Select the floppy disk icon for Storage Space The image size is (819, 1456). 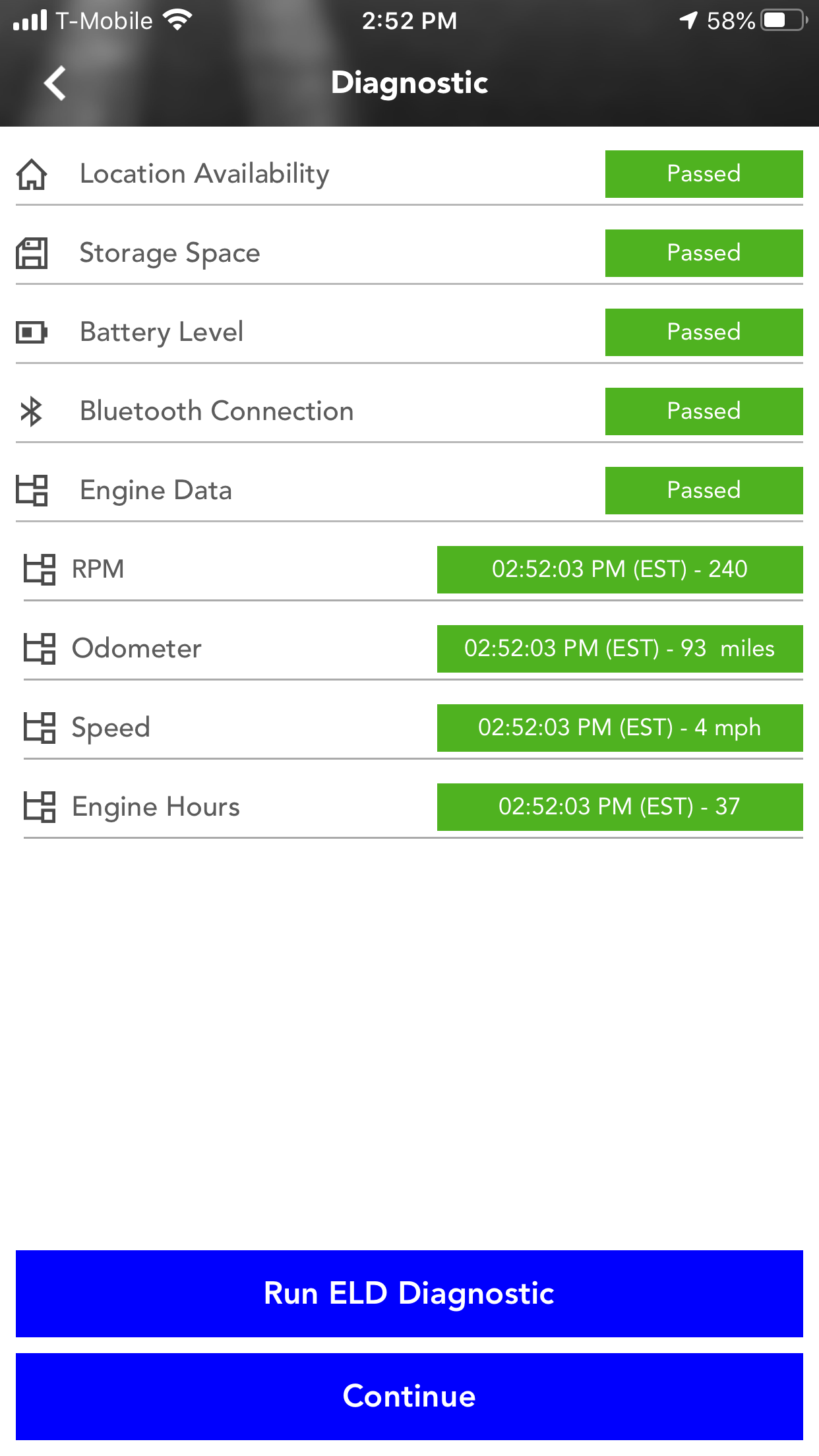[x=32, y=253]
